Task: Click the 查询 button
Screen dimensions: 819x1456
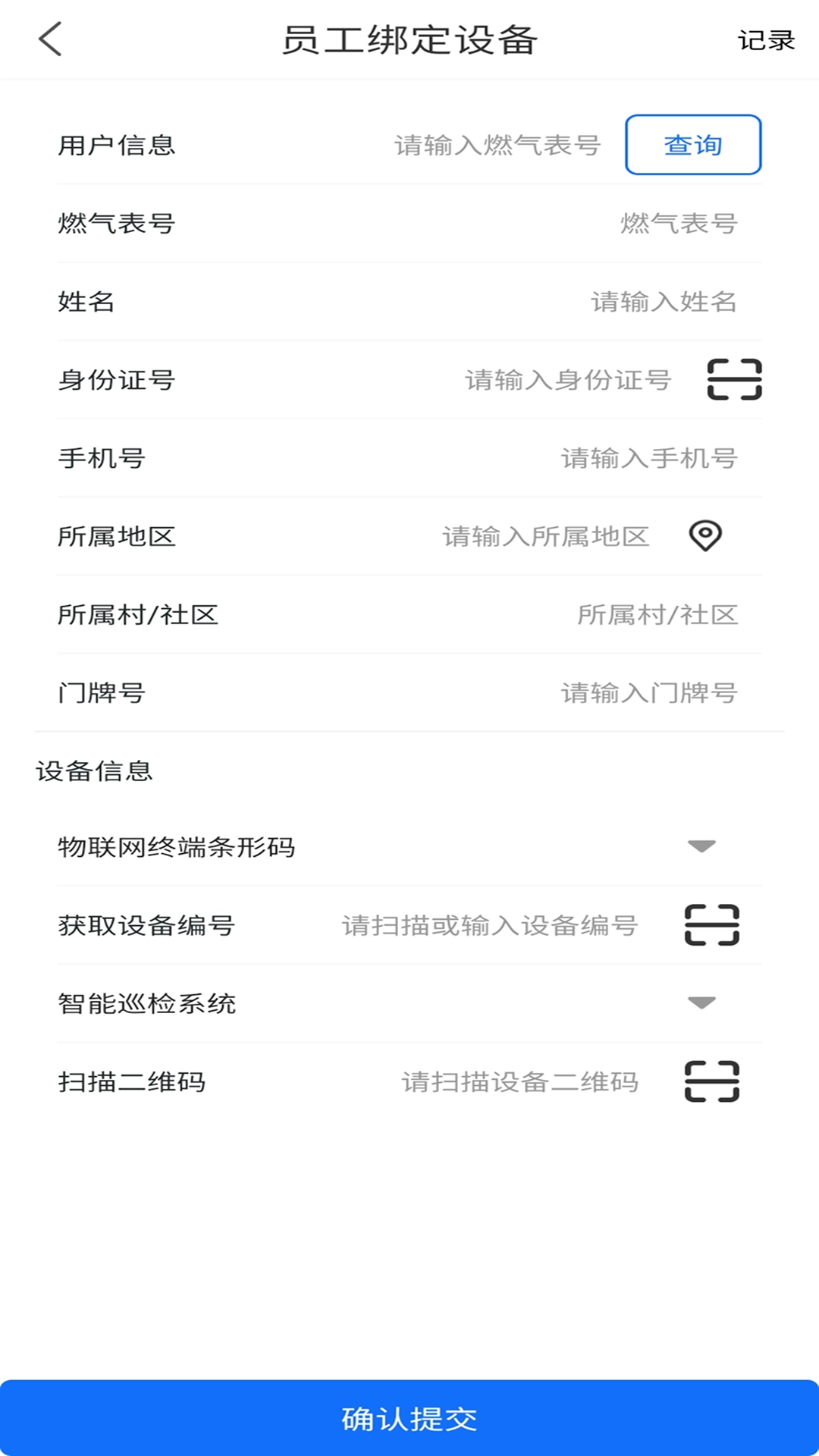Action: [x=692, y=146]
